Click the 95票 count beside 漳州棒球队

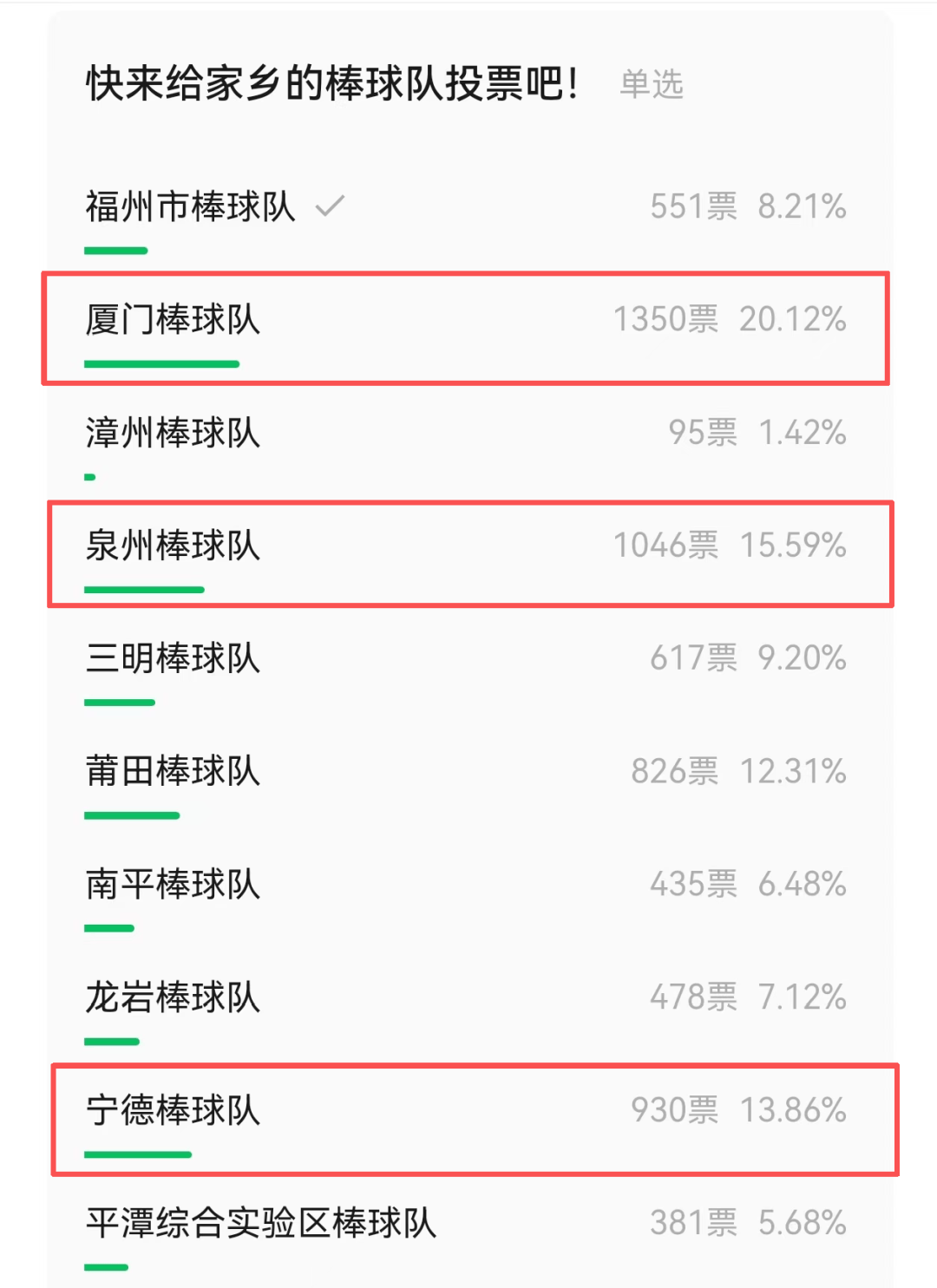pyautogui.click(x=704, y=433)
